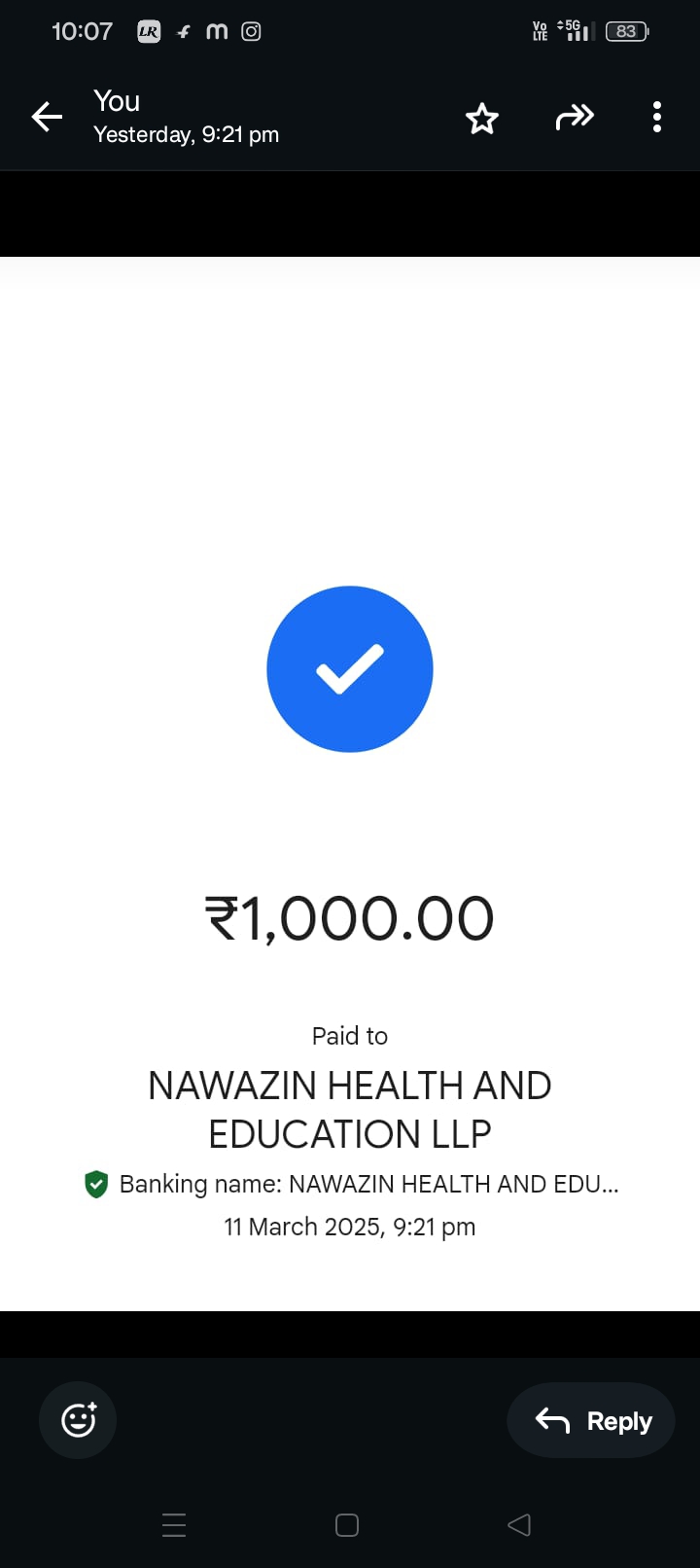Go to the system home screen
This screenshot has width=700, height=1568.
pyautogui.click(x=347, y=1525)
